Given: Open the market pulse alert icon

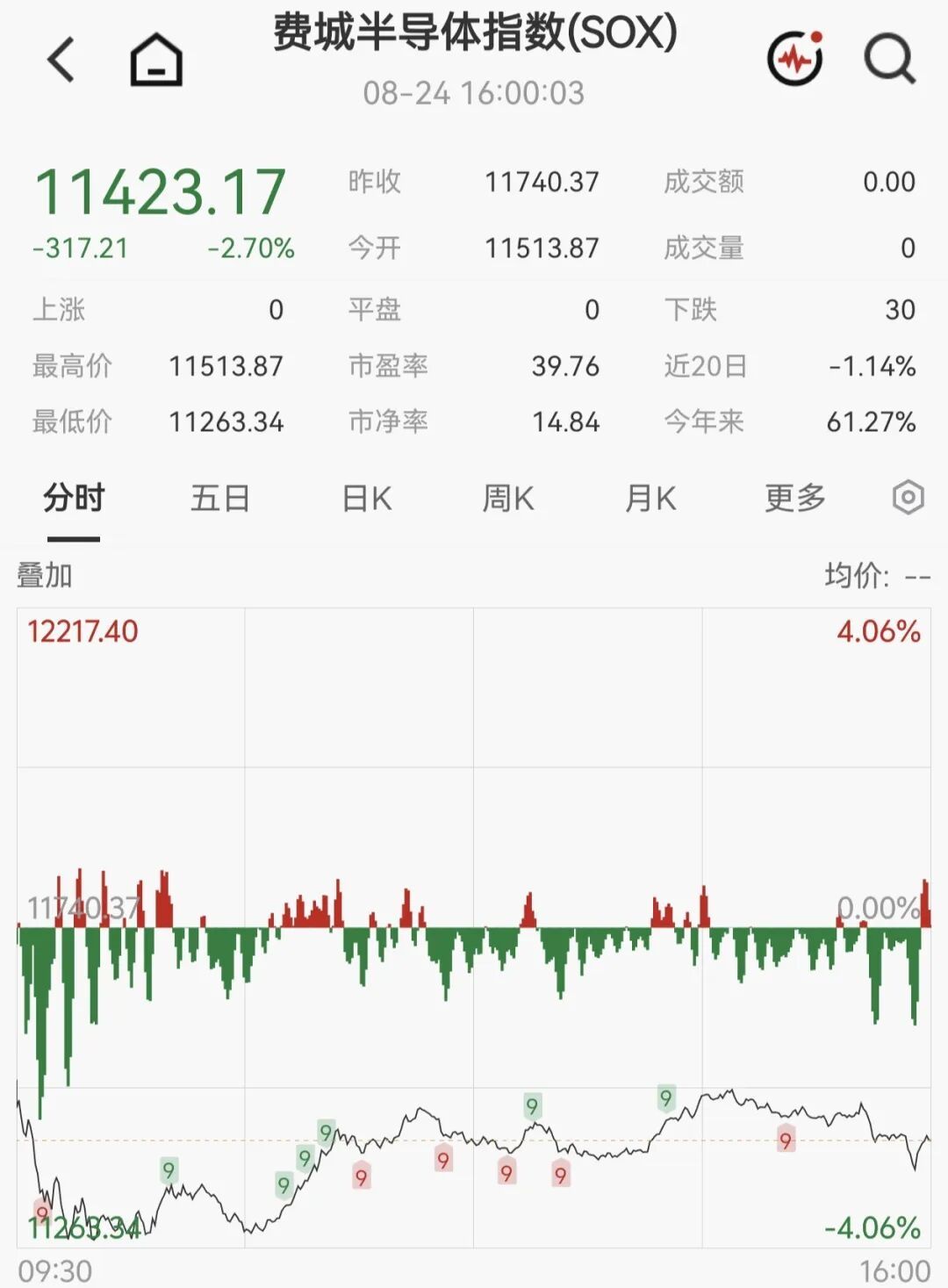Looking at the screenshot, I should click(x=795, y=59).
